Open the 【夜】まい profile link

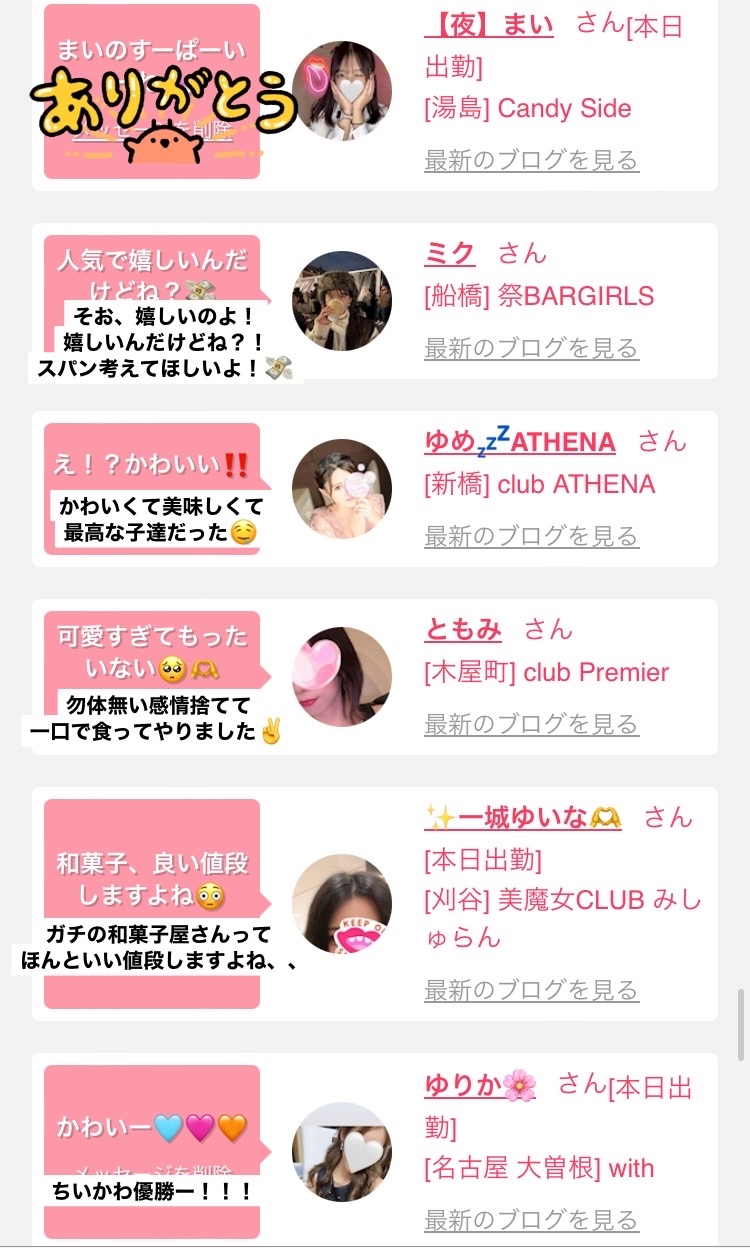point(488,24)
